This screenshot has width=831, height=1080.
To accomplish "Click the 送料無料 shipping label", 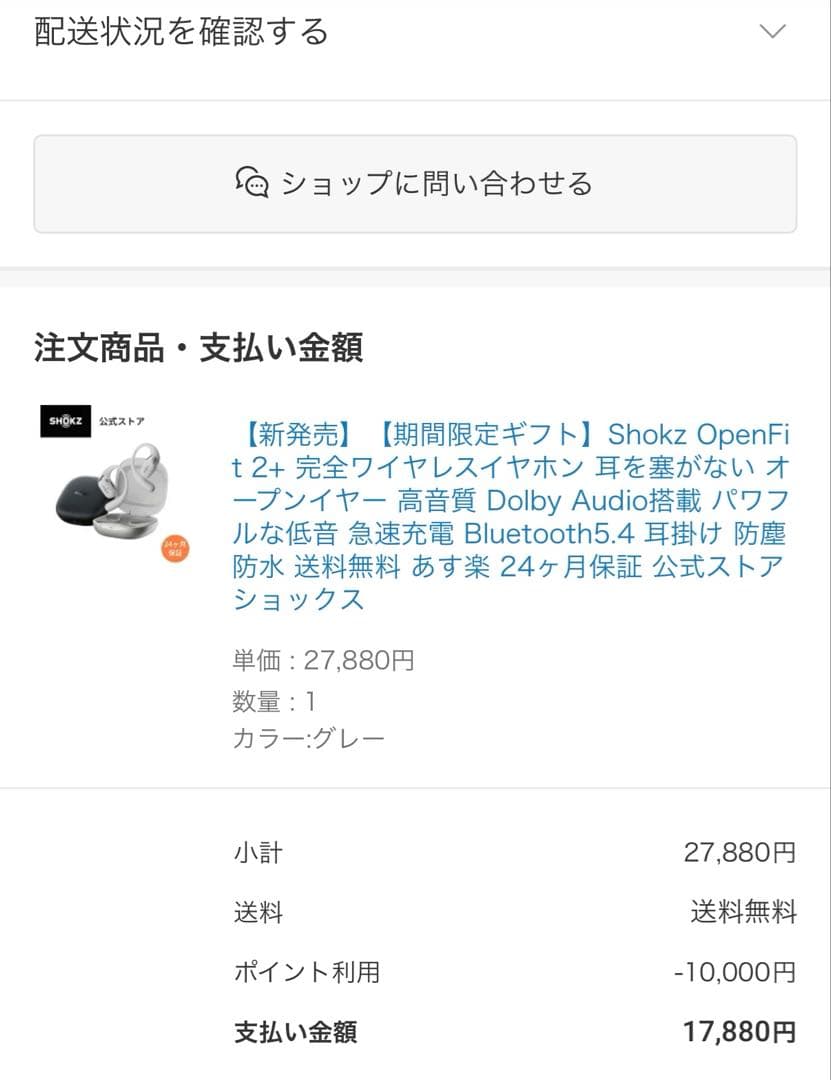I will [x=742, y=913].
